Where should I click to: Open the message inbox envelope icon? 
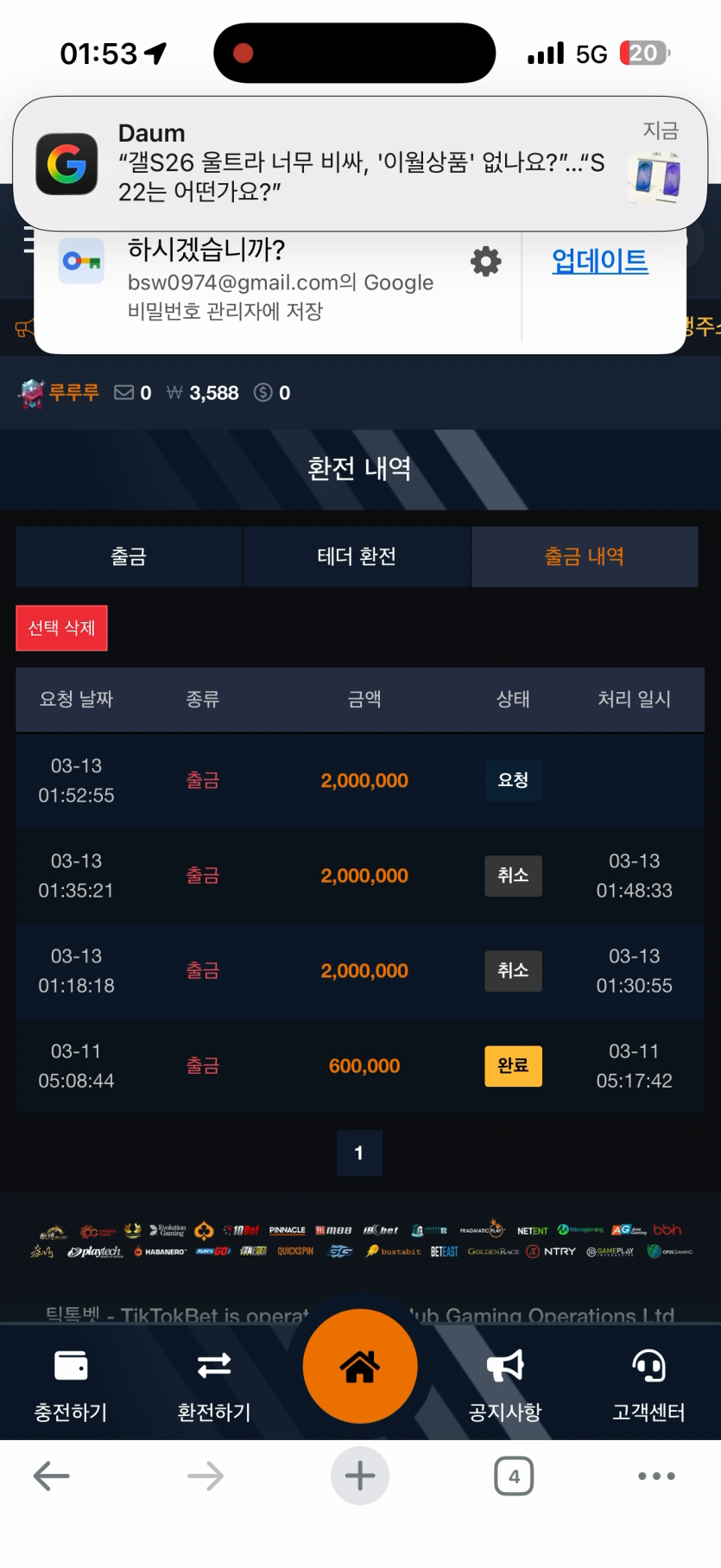click(x=124, y=393)
